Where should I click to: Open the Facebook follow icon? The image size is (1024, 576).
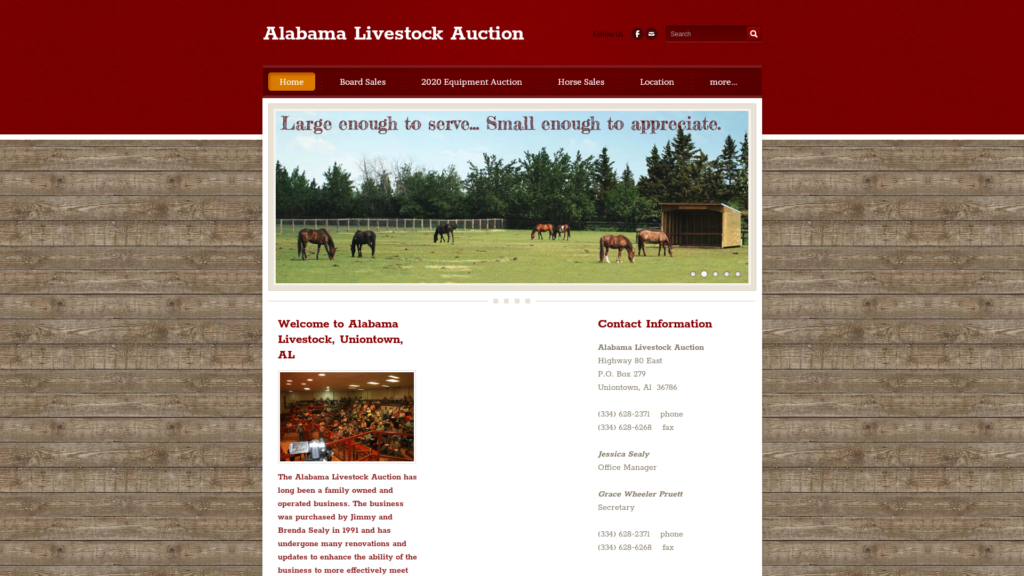coord(637,34)
